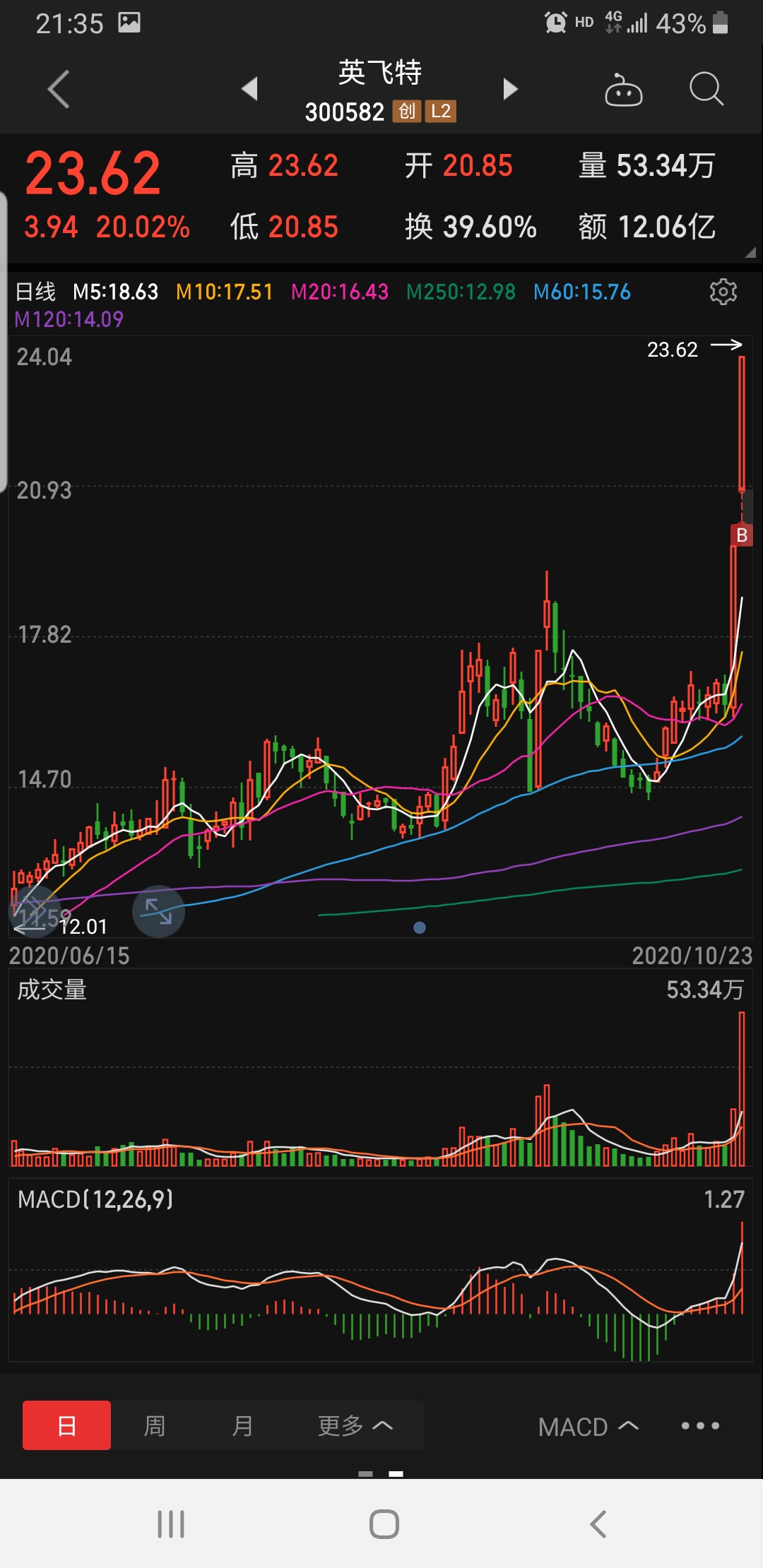Switch to the next stock
The image size is (763, 1568).
(510, 89)
